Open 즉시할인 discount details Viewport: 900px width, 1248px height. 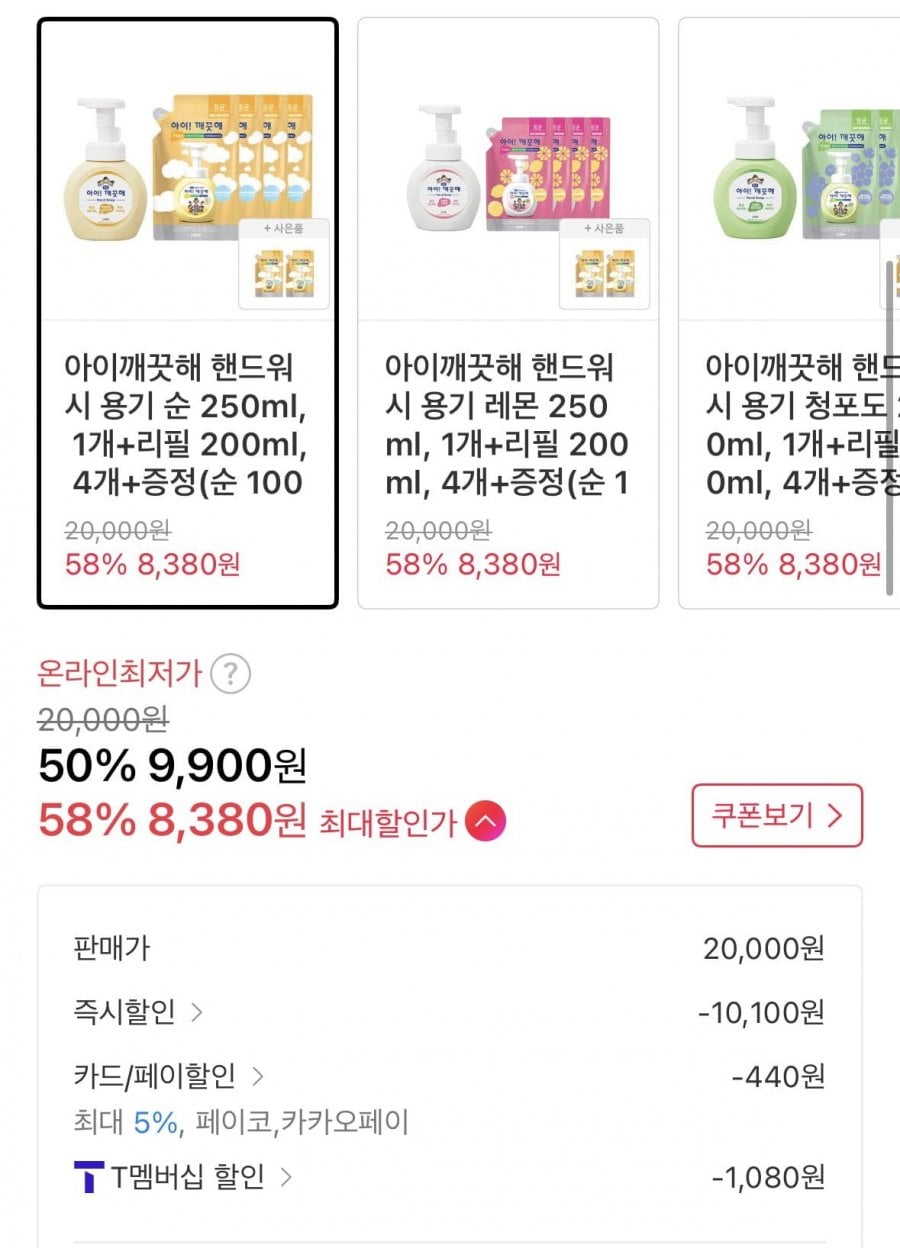pos(138,1012)
